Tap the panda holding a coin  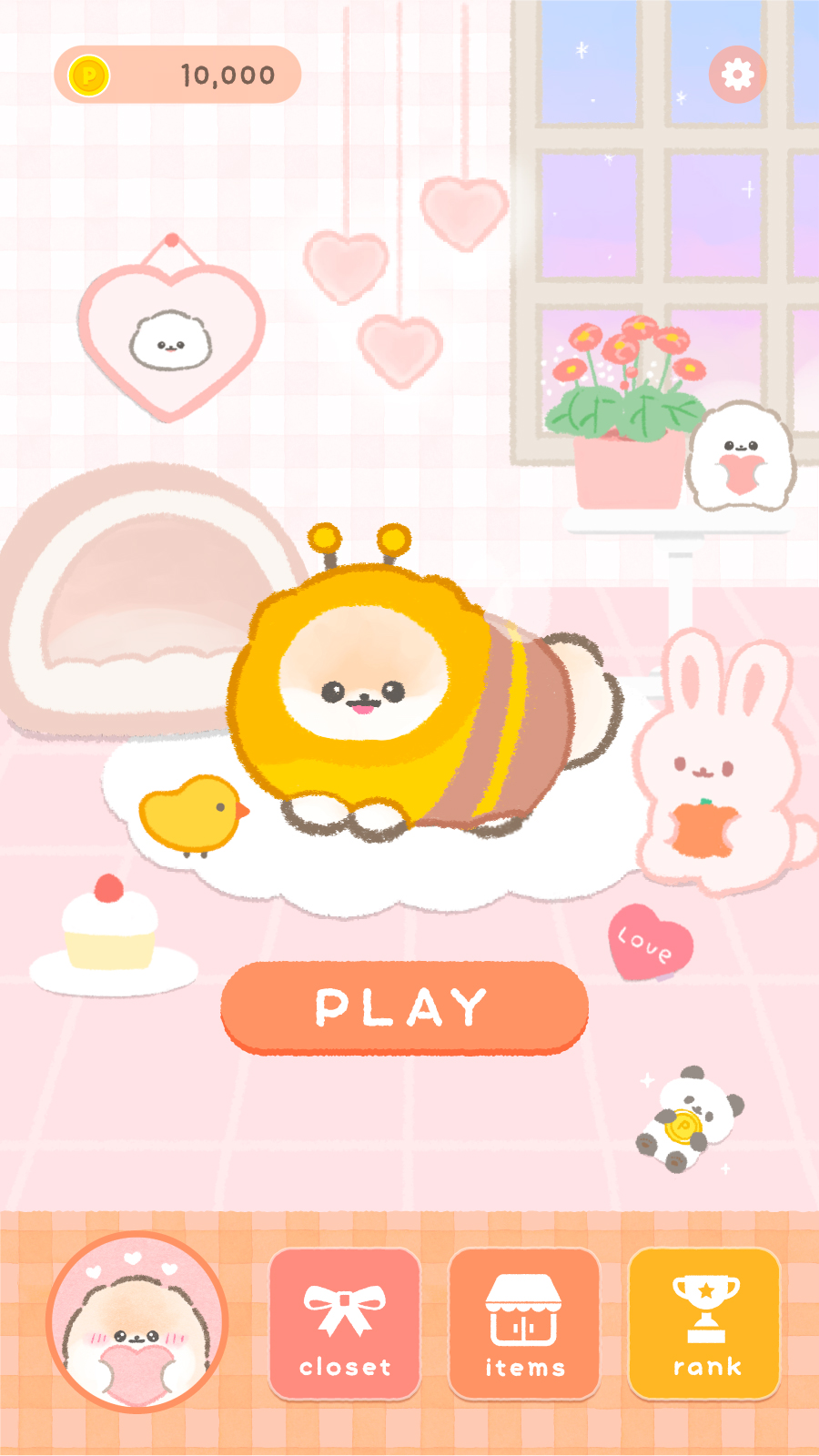[x=690, y=1119]
